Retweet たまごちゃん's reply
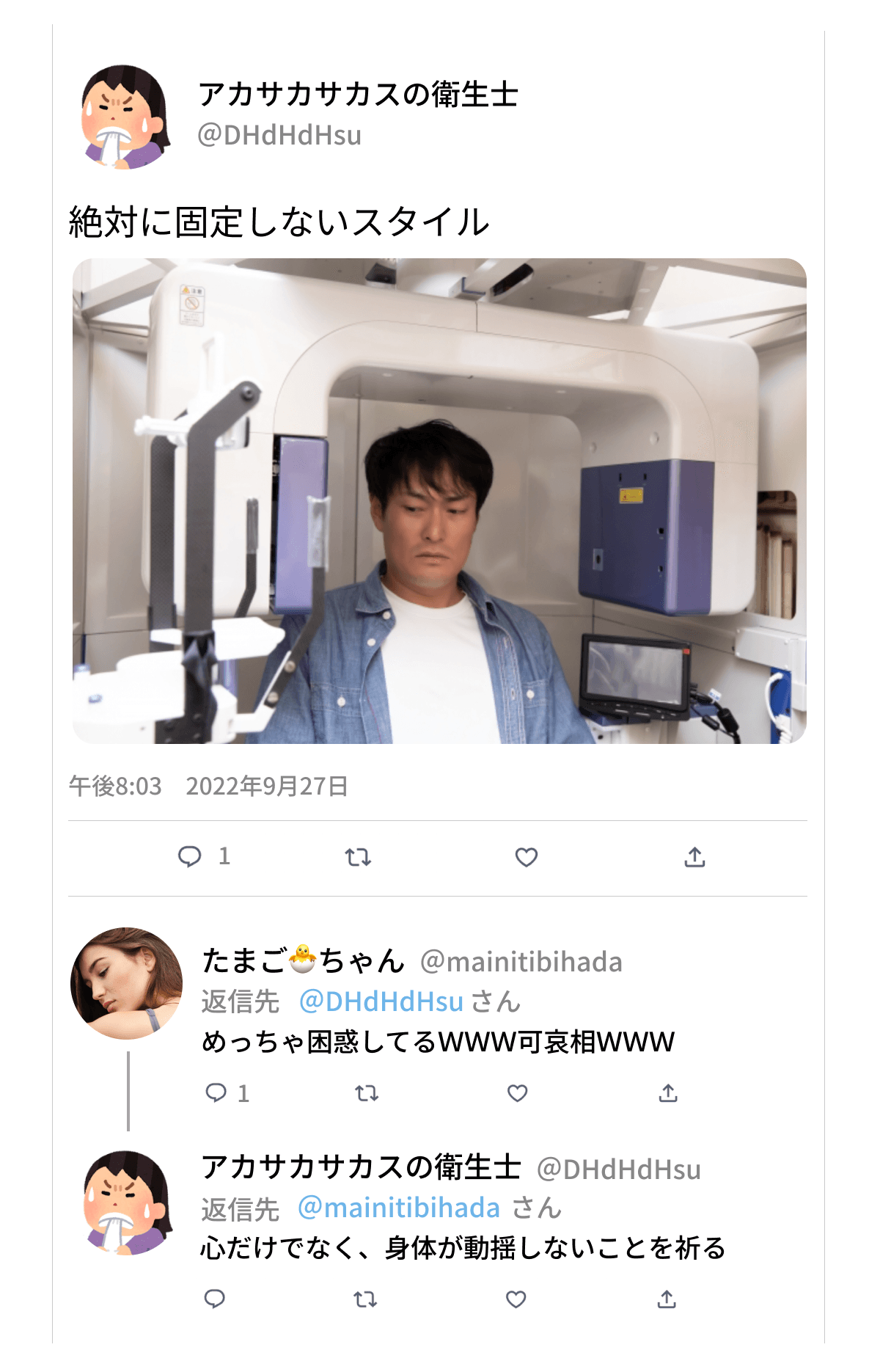 [x=367, y=1093]
